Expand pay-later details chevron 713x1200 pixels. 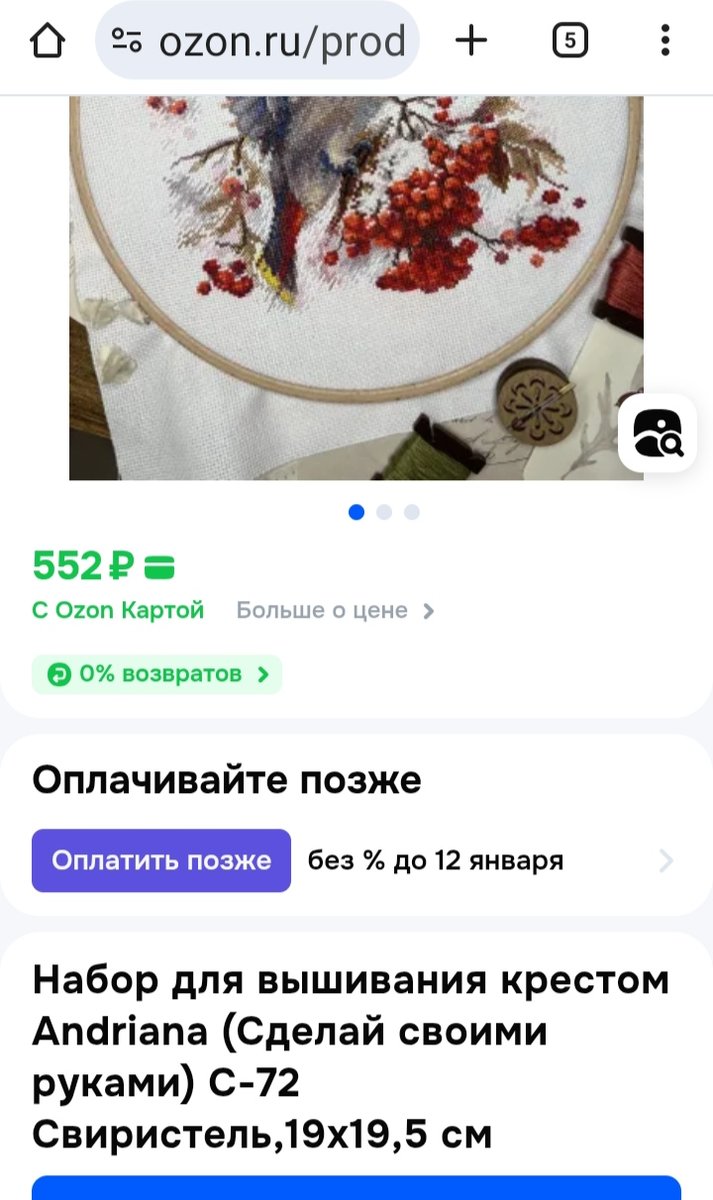pos(667,860)
